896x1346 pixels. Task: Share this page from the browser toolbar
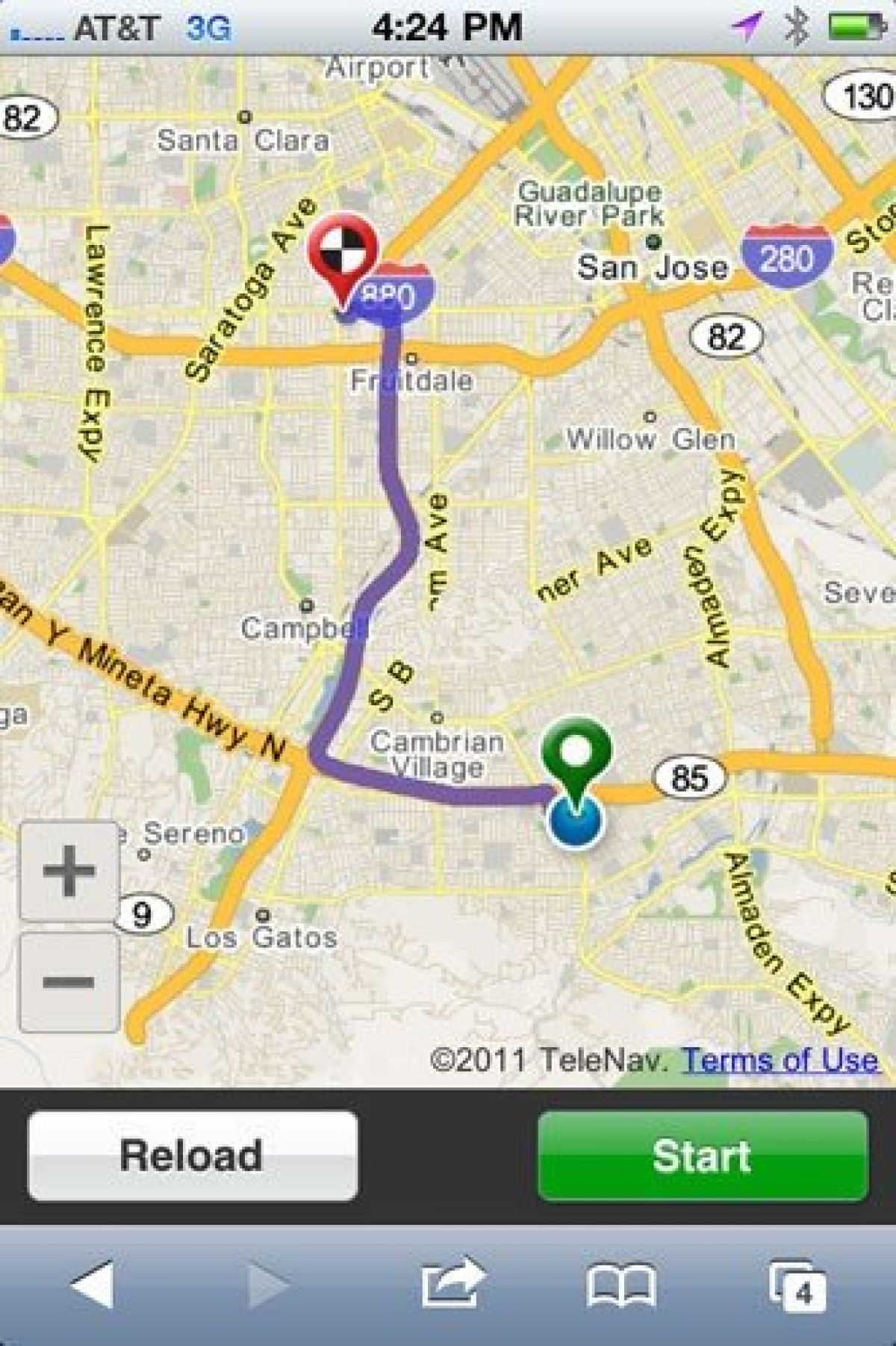click(x=452, y=1283)
